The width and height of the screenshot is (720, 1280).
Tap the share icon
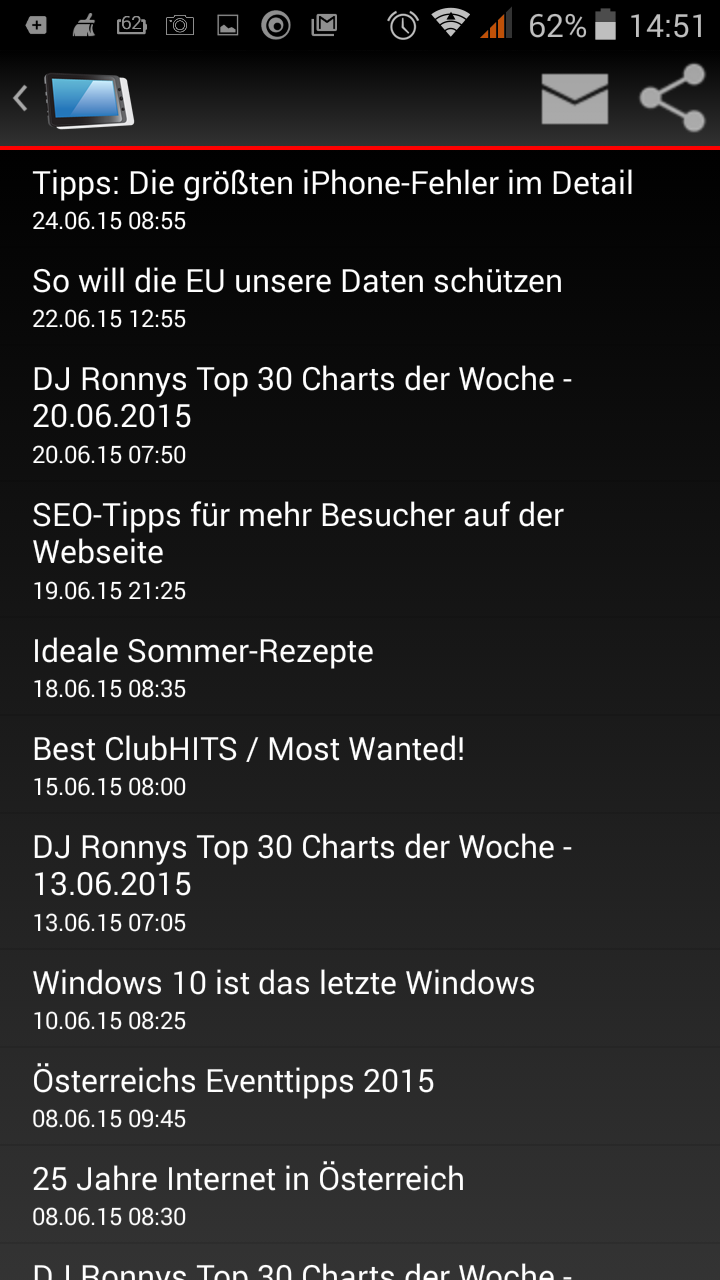pyautogui.click(x=672, y=98)
